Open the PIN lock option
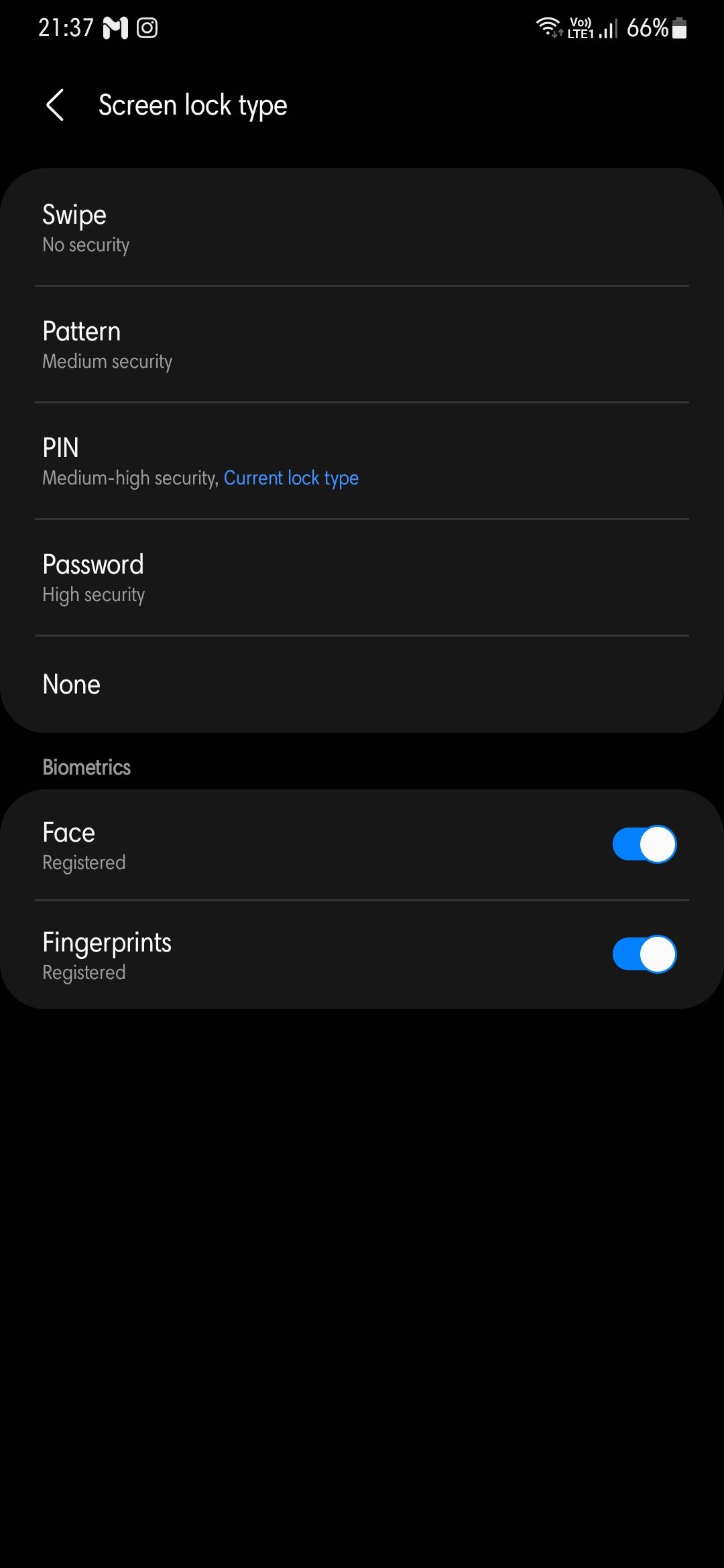This screenshot has width=724, height=1568. tap(362, 461)
